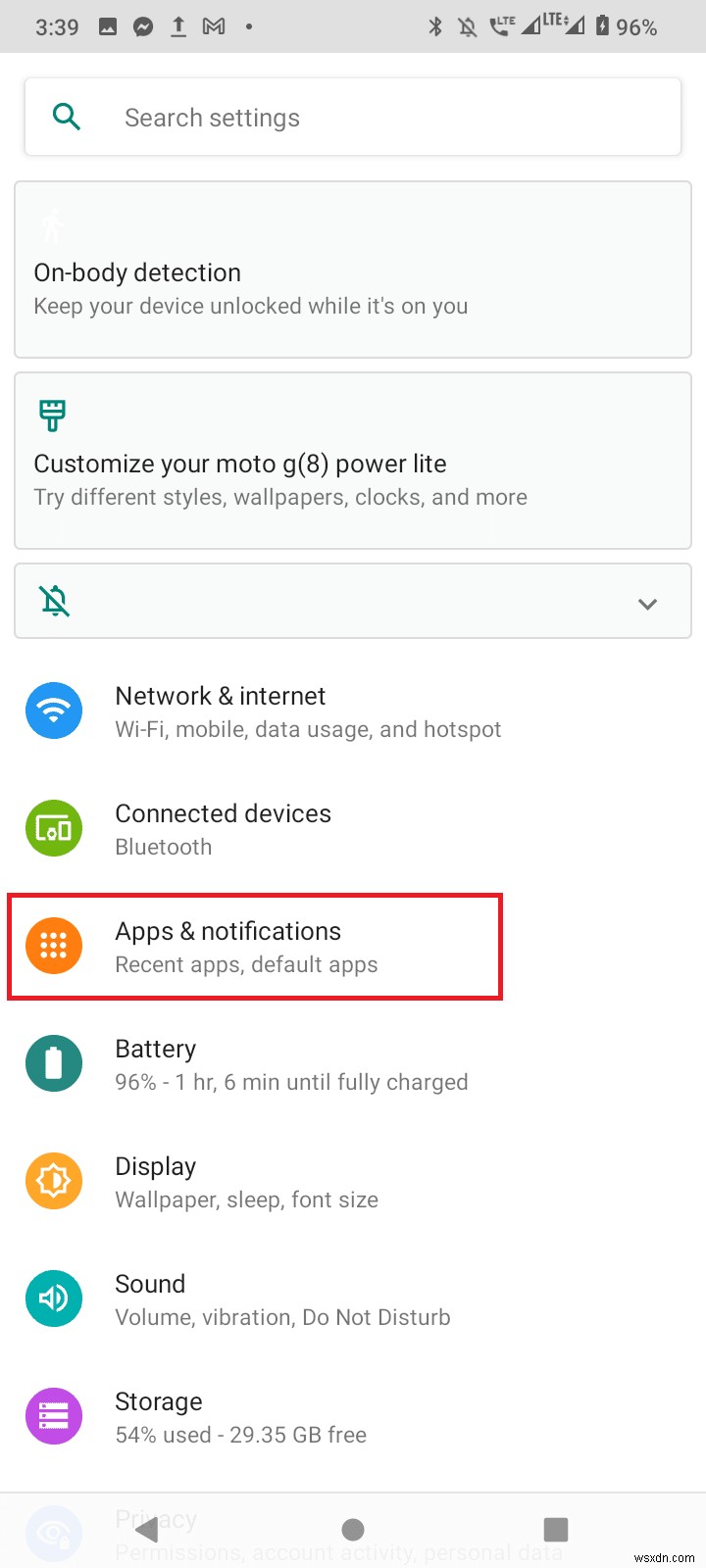Open recent apps from the navigation bar
The image size is (706, 1568).
556,1529
